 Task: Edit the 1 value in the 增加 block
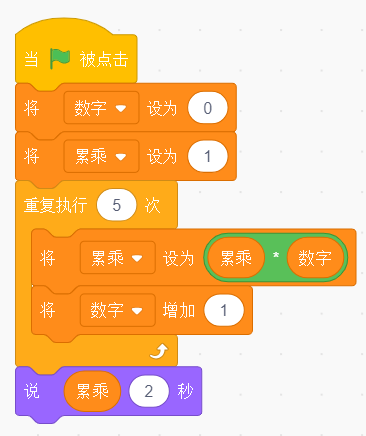pos(224,310)
